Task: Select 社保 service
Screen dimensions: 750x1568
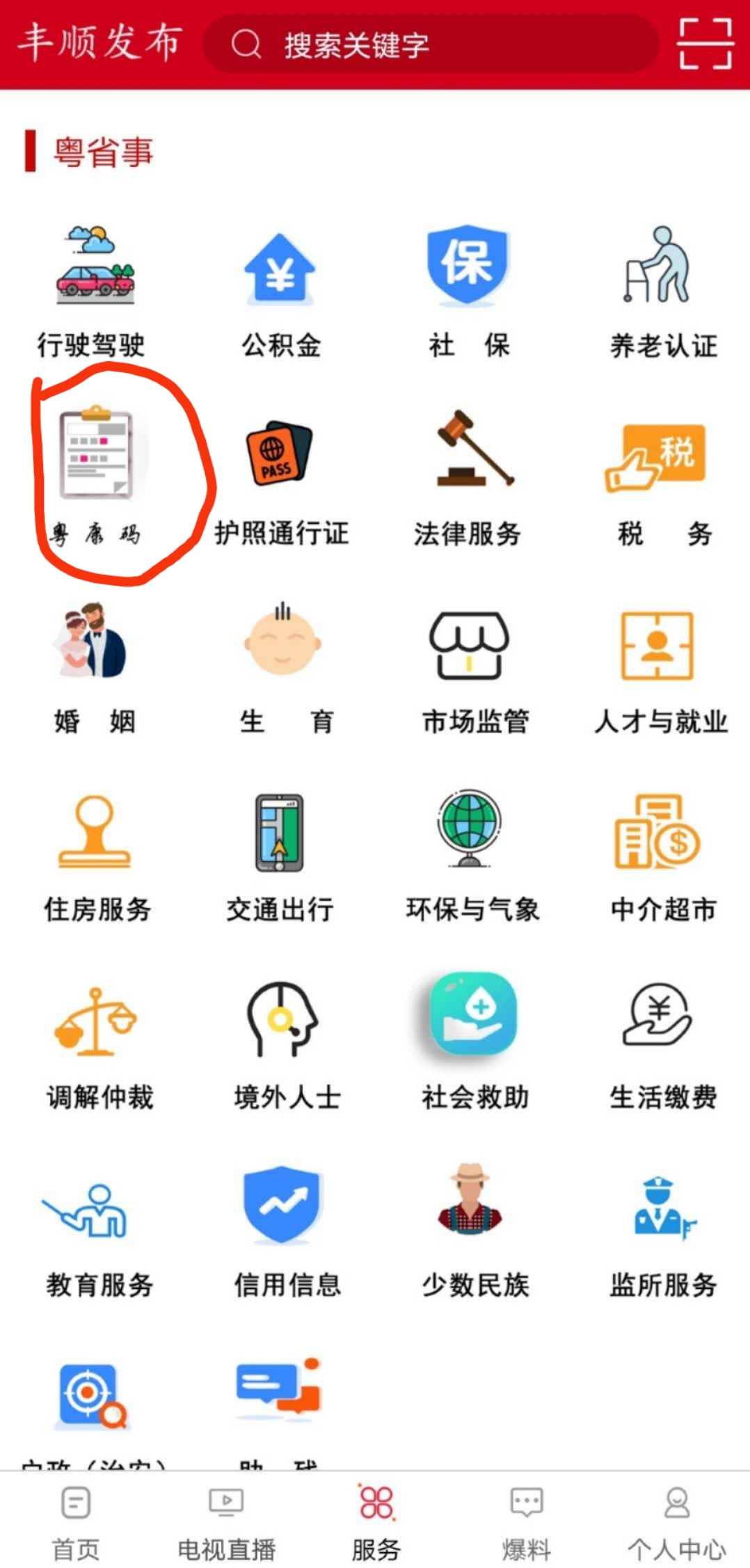Action: click(469, 292)
